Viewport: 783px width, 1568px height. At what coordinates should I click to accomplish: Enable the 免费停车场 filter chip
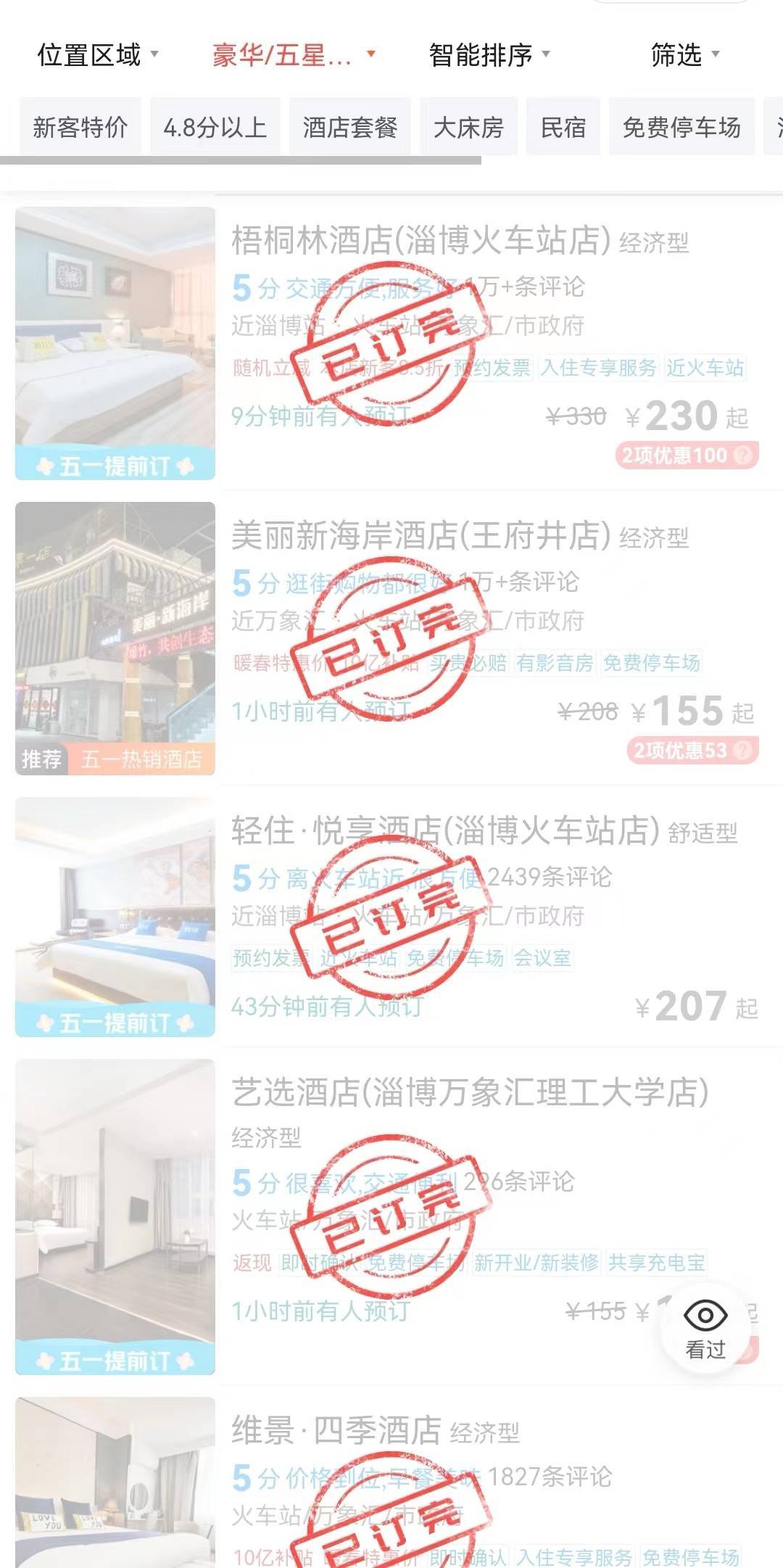coord(681,128)
